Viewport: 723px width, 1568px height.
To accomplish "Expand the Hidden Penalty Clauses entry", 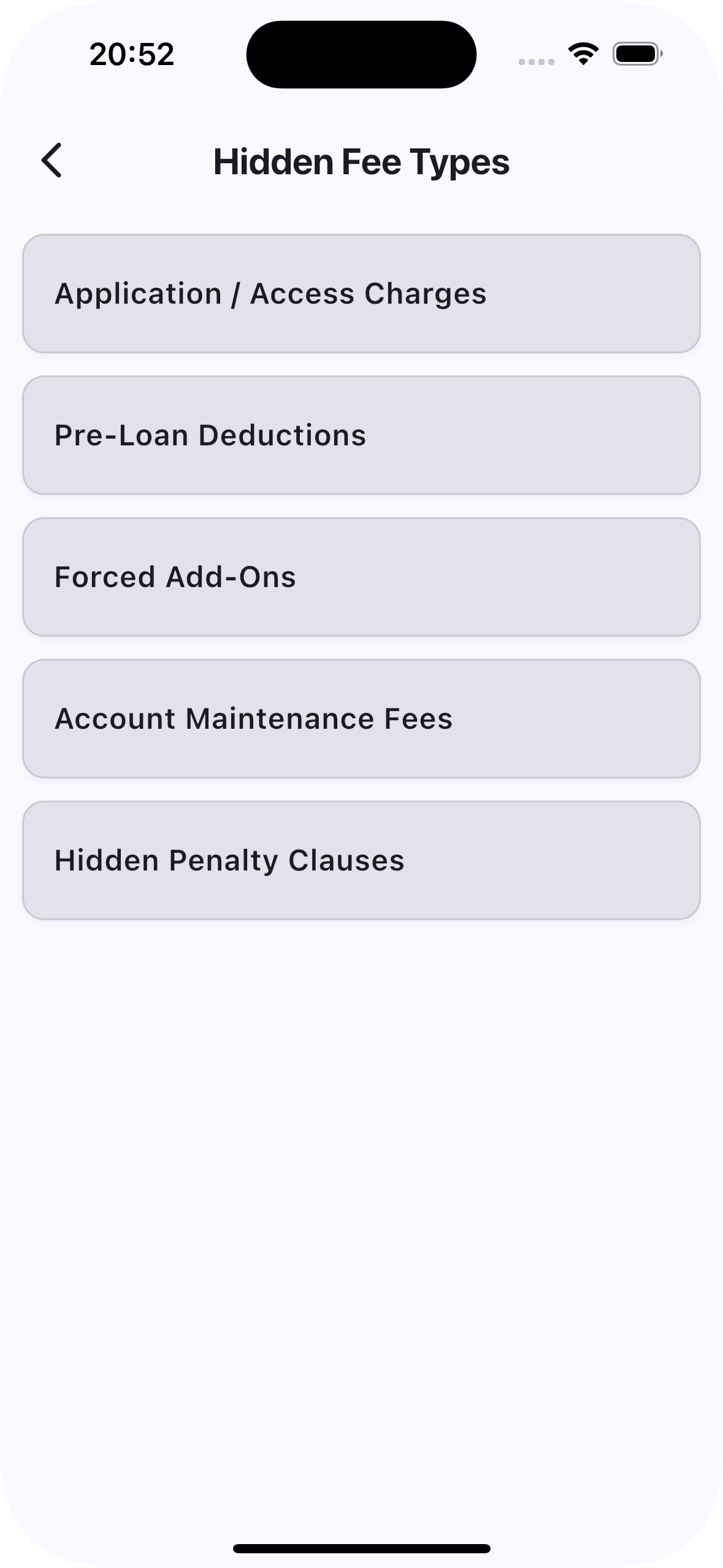I will [x=361, y=860].
